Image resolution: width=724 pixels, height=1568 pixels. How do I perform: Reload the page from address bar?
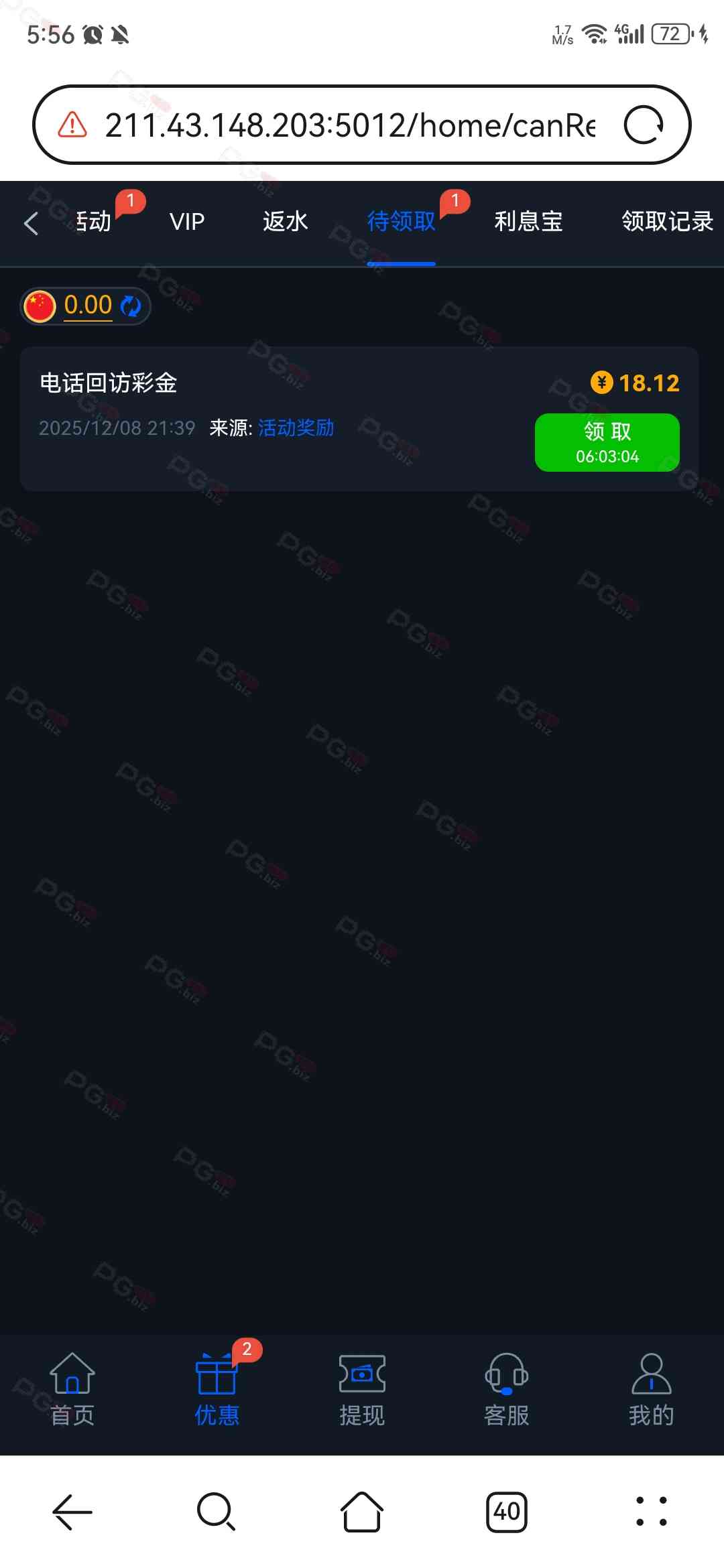tap(644, 125)
